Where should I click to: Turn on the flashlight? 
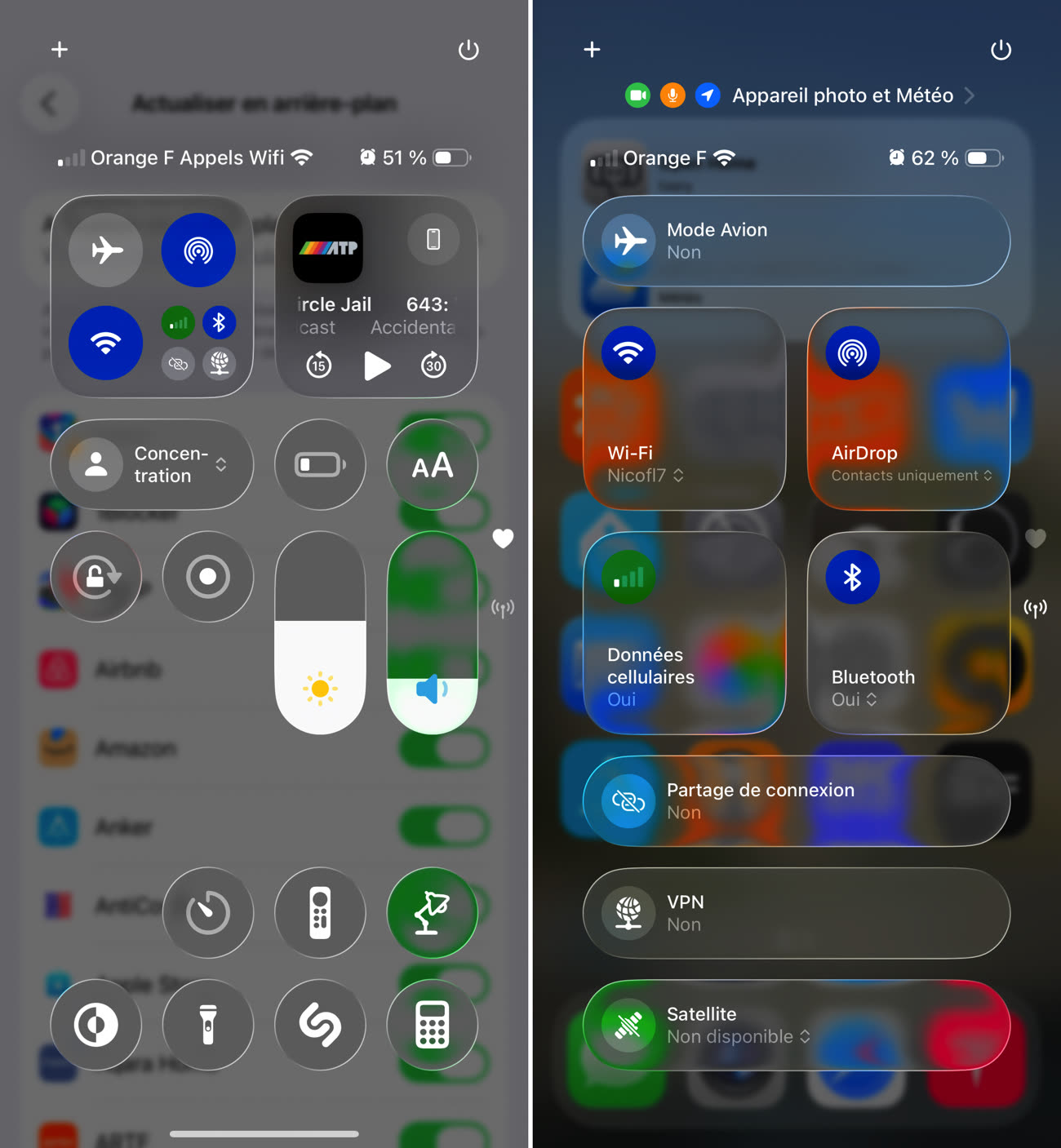point(208,1025)
